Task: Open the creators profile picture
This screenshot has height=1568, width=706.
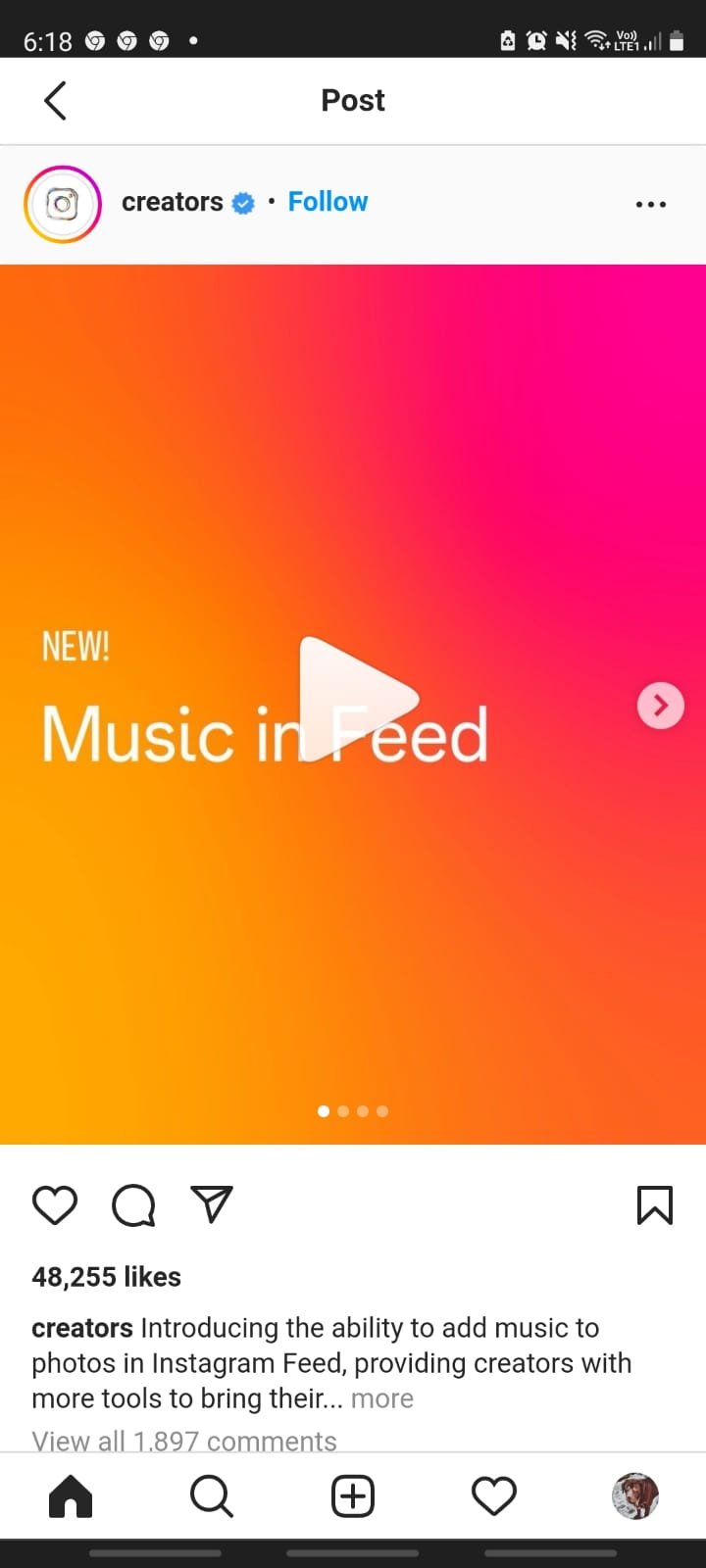Action: pyautogui.click(x=63, y=204)
